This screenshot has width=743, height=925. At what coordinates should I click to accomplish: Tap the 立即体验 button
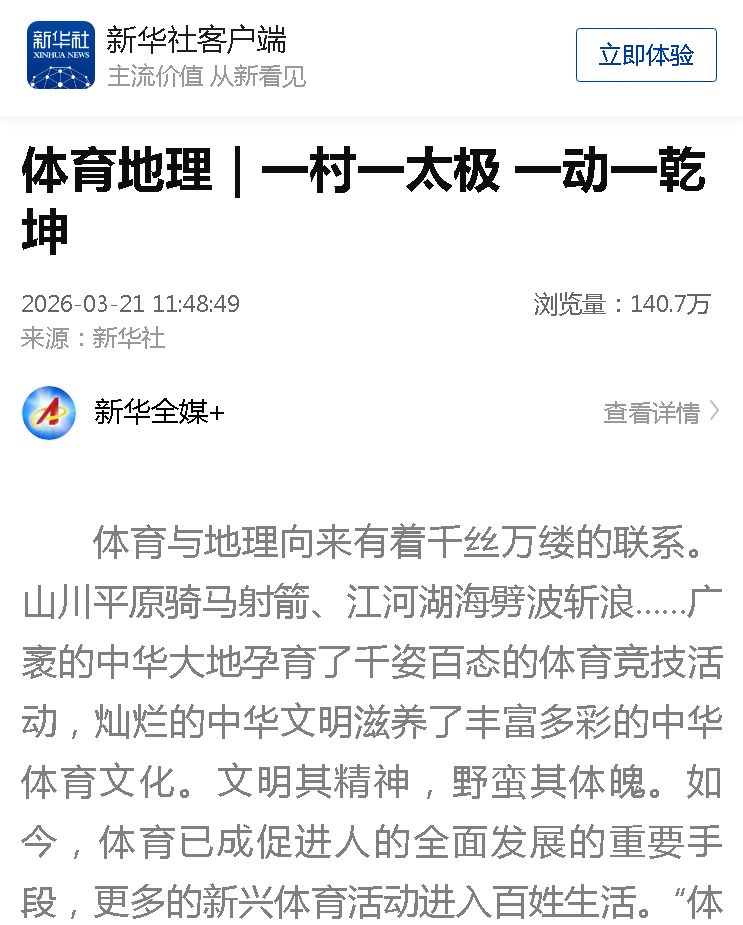point(646,55)
